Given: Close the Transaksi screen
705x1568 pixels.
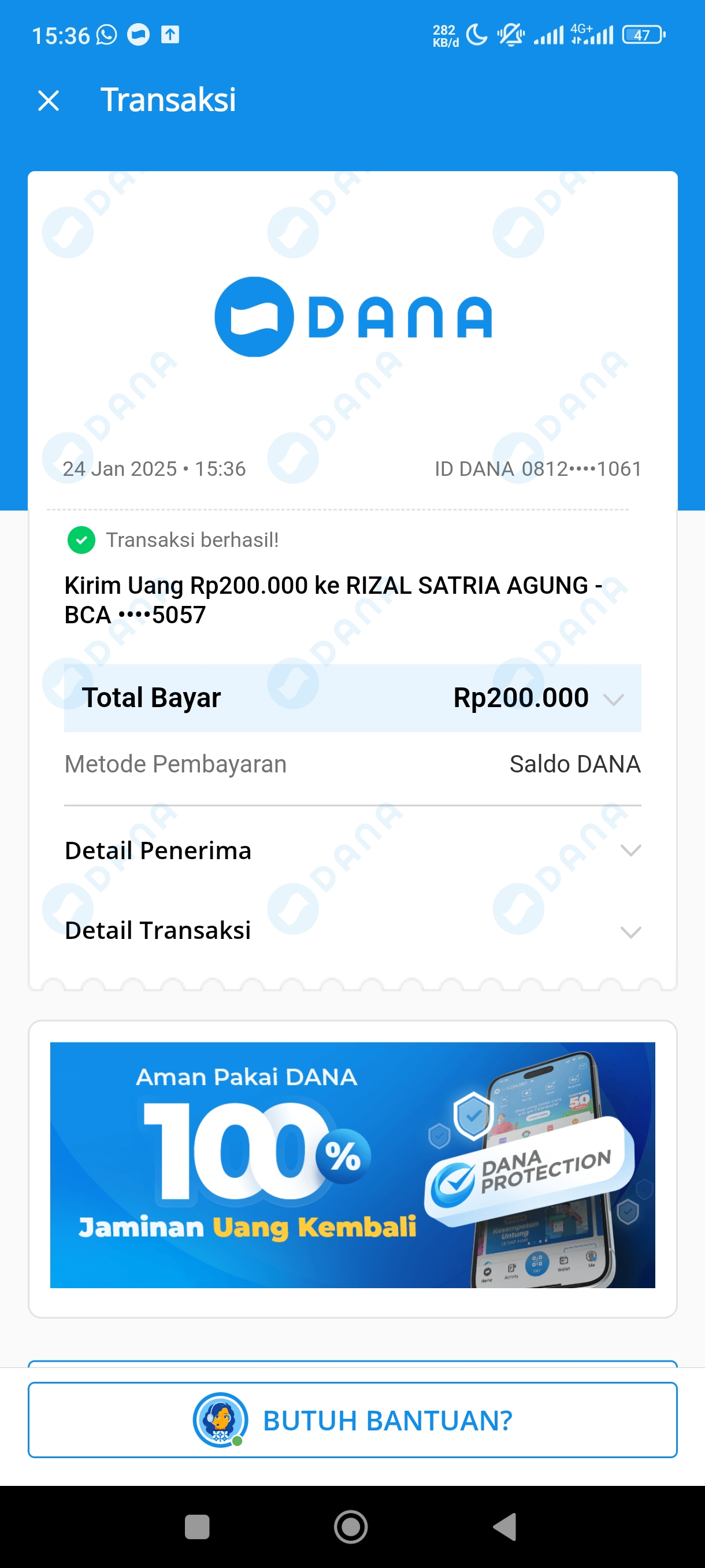Looking at the screenshot, I should 49,101.
